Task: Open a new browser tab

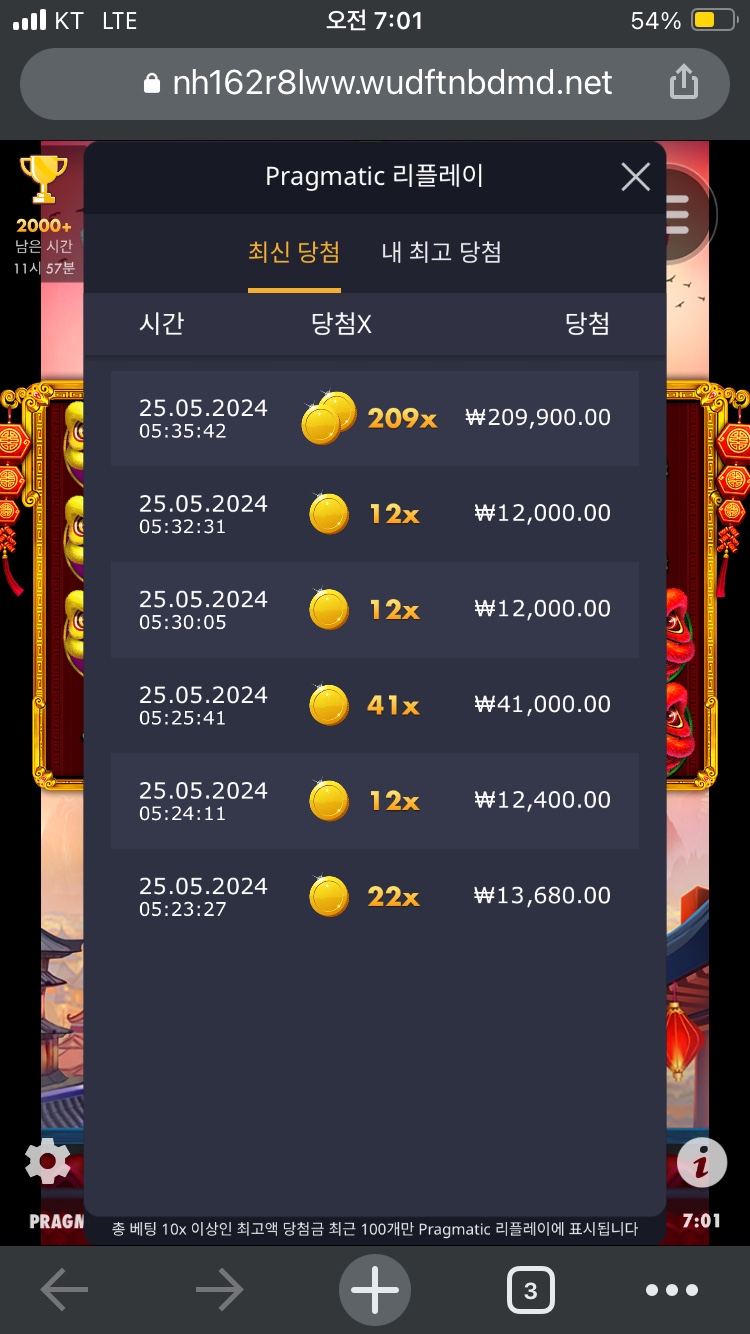Action: pos(375,1290)
